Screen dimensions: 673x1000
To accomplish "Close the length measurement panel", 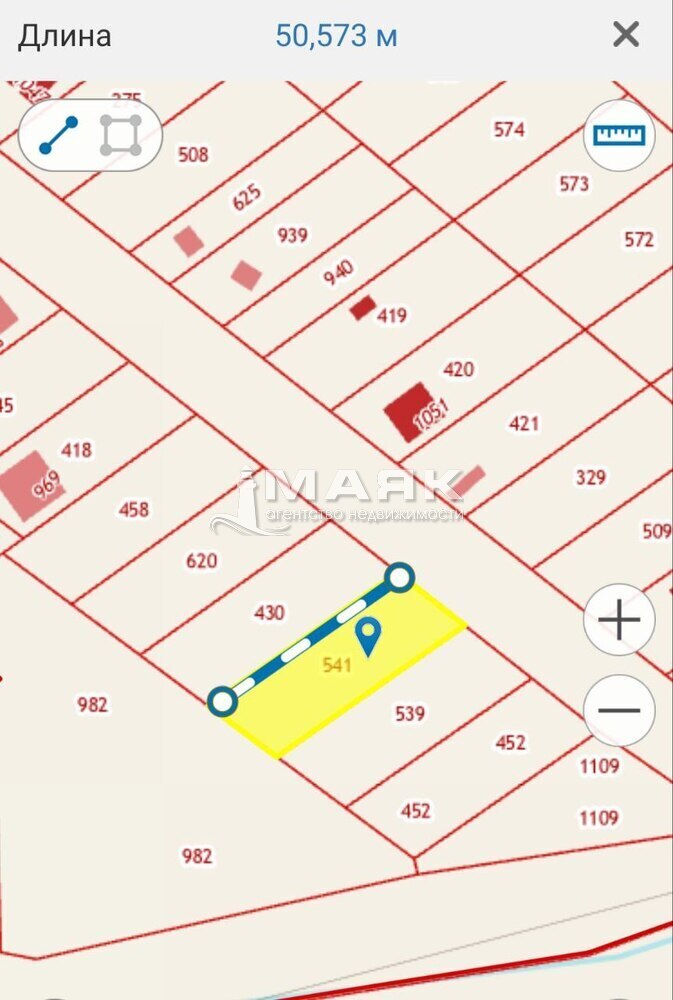I will click(626, 36).
